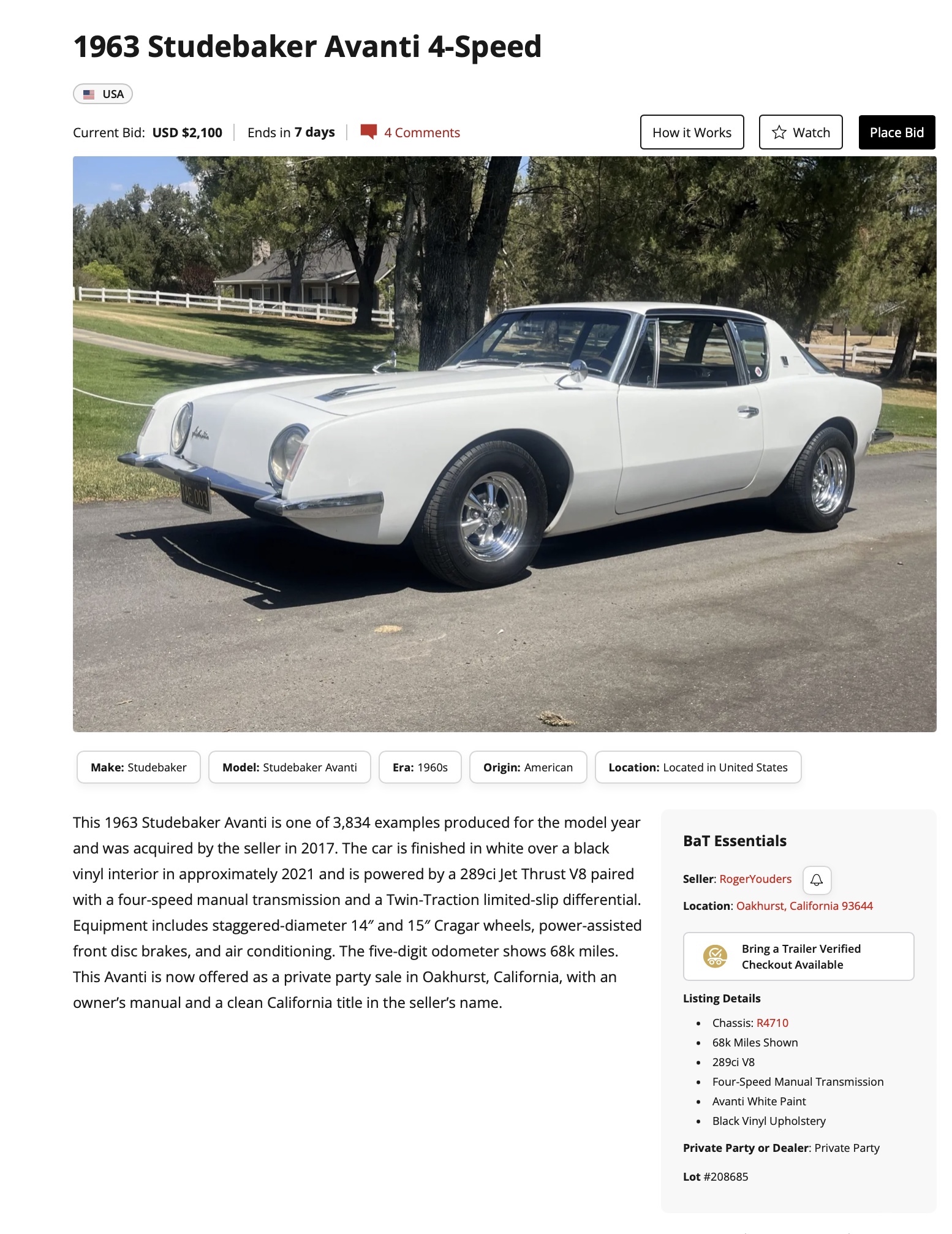Open the chassis R4710 link
Viewport: 952px width, 1234px height.
tap(772, 1023)
